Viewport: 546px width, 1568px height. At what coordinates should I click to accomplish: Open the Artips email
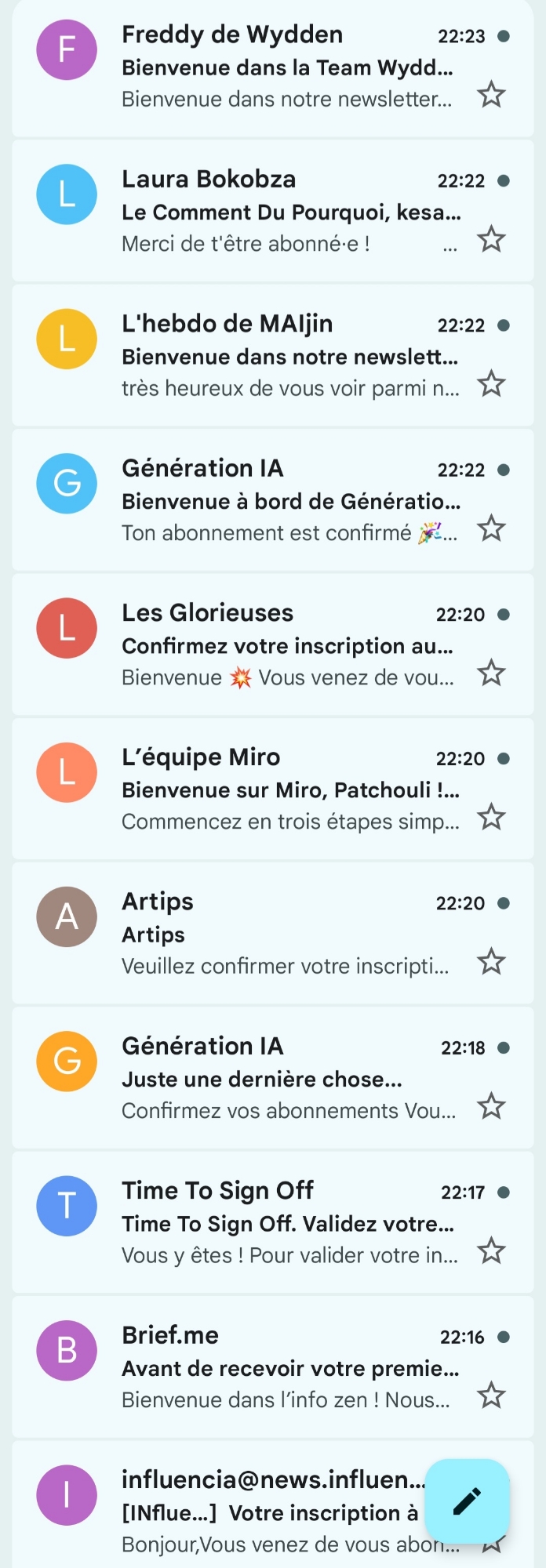tap(286, 934)
